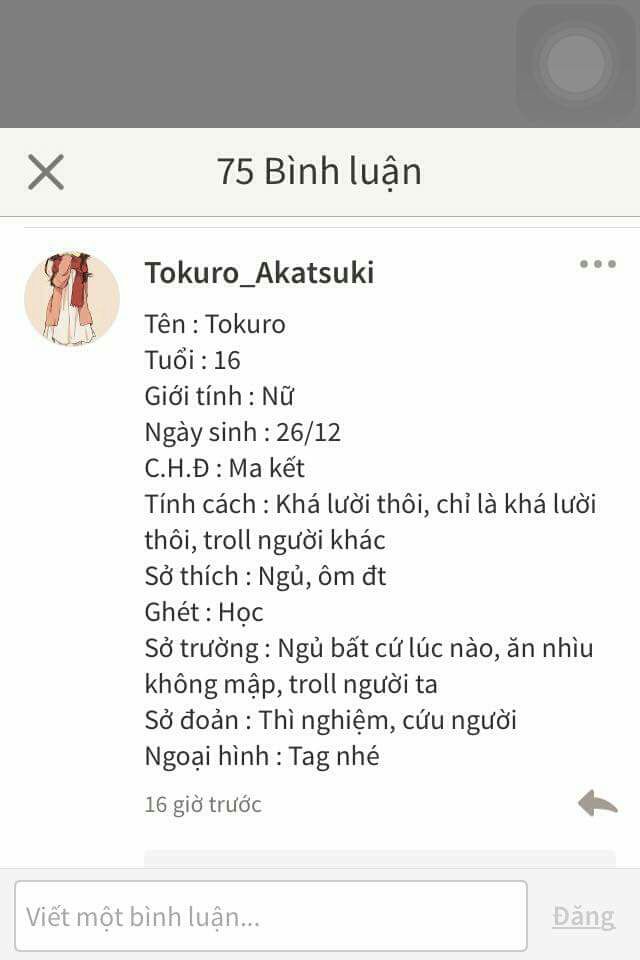This screenshot has width=640, height=960.
Task: Close the comments panel
Action: point(46,172)
